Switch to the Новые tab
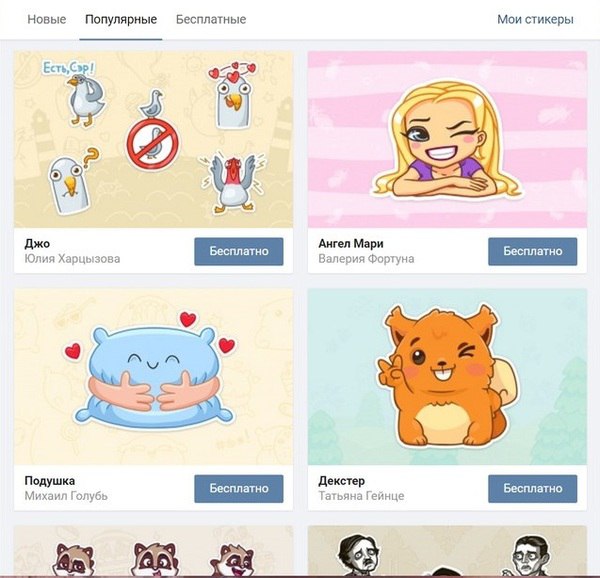The height and width of the screenshot is (578, 600). point(46,19)
